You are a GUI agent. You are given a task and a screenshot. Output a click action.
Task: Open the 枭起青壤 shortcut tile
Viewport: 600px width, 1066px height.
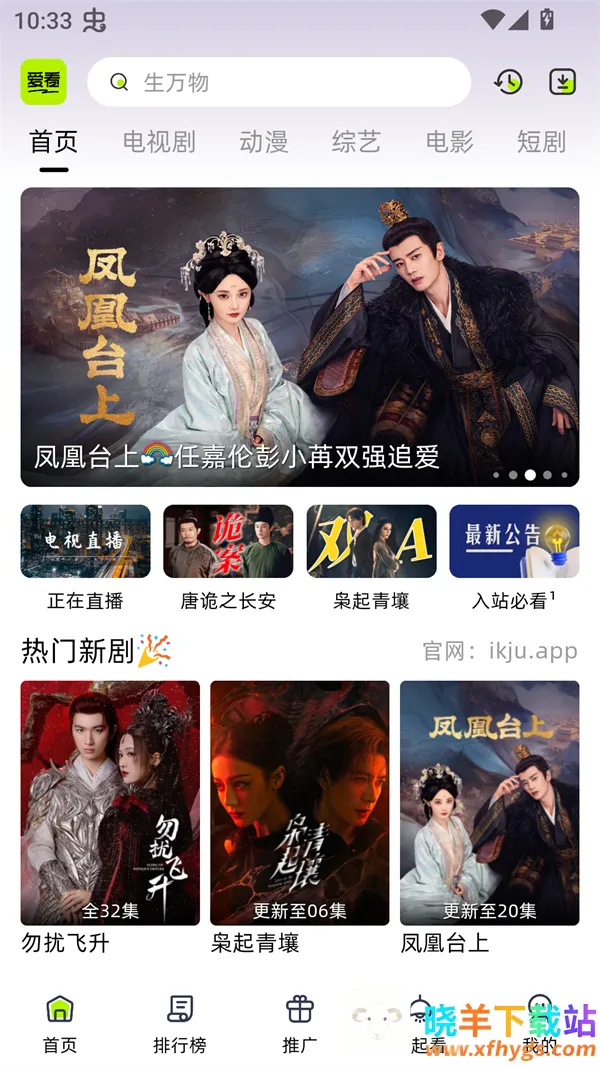pos(371,556)
